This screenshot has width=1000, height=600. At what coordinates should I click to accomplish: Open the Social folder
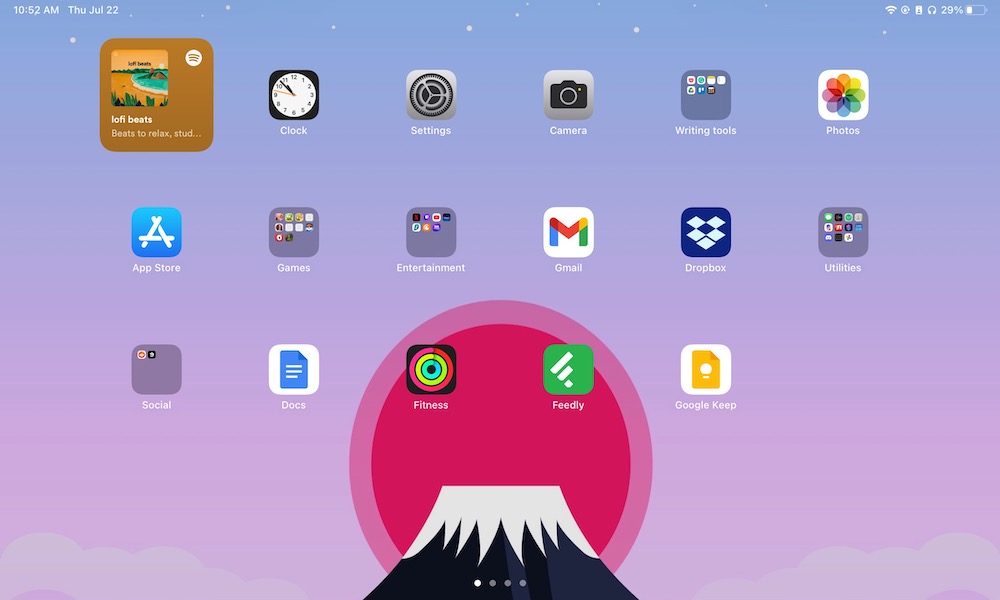(x=156, y=370)
